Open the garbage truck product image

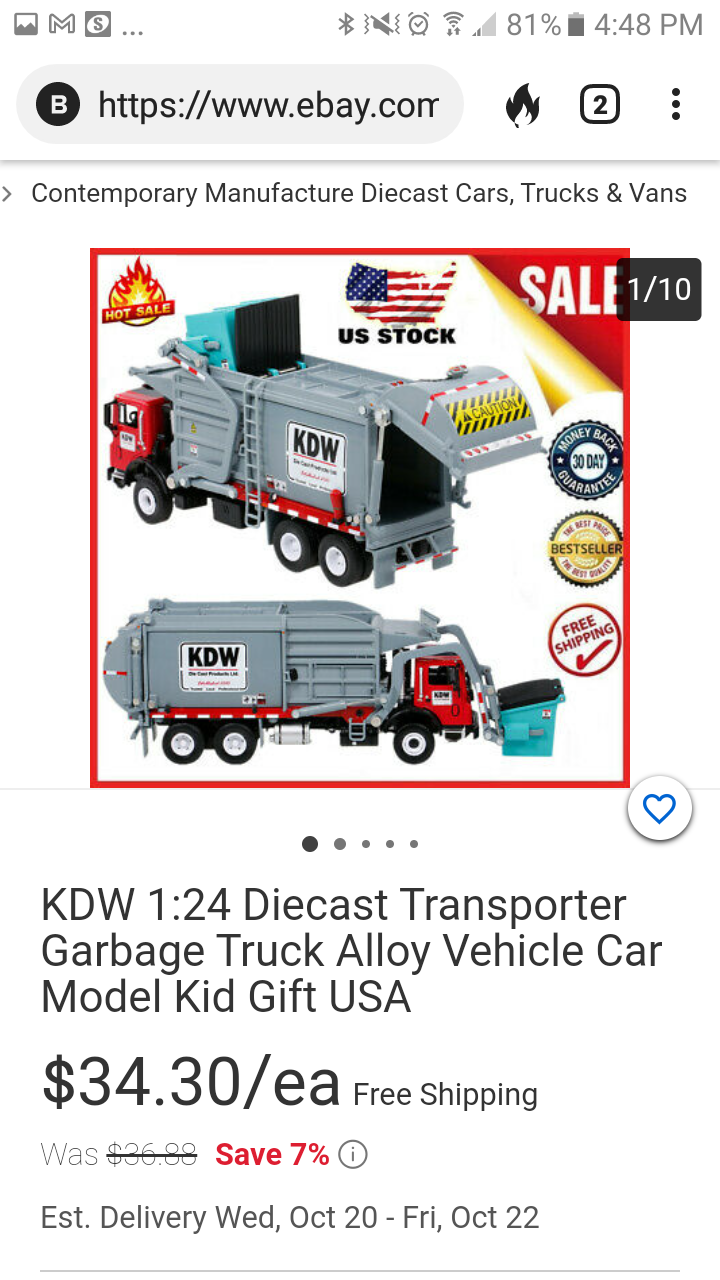coord(360,518)
